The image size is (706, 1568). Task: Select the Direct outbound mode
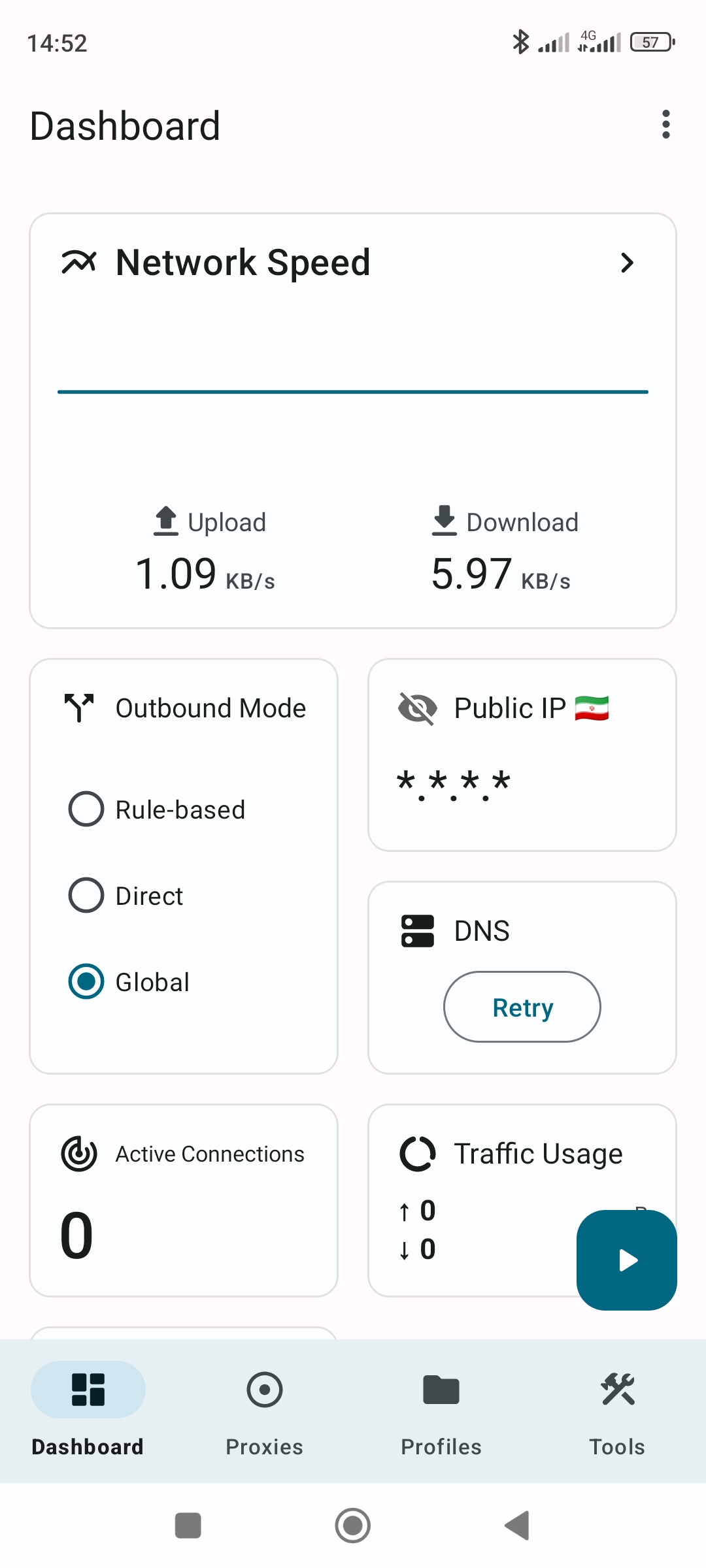(x=85, y=895)
